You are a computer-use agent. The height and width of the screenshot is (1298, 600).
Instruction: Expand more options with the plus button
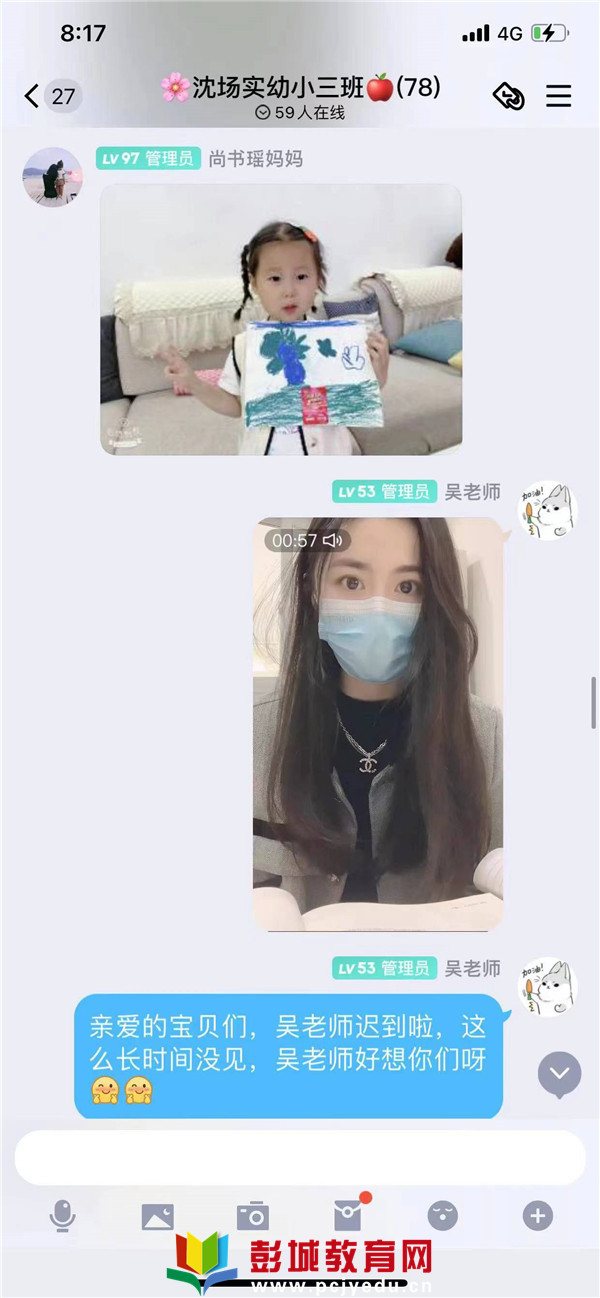pyautogui.click(x=537, y=1216)
